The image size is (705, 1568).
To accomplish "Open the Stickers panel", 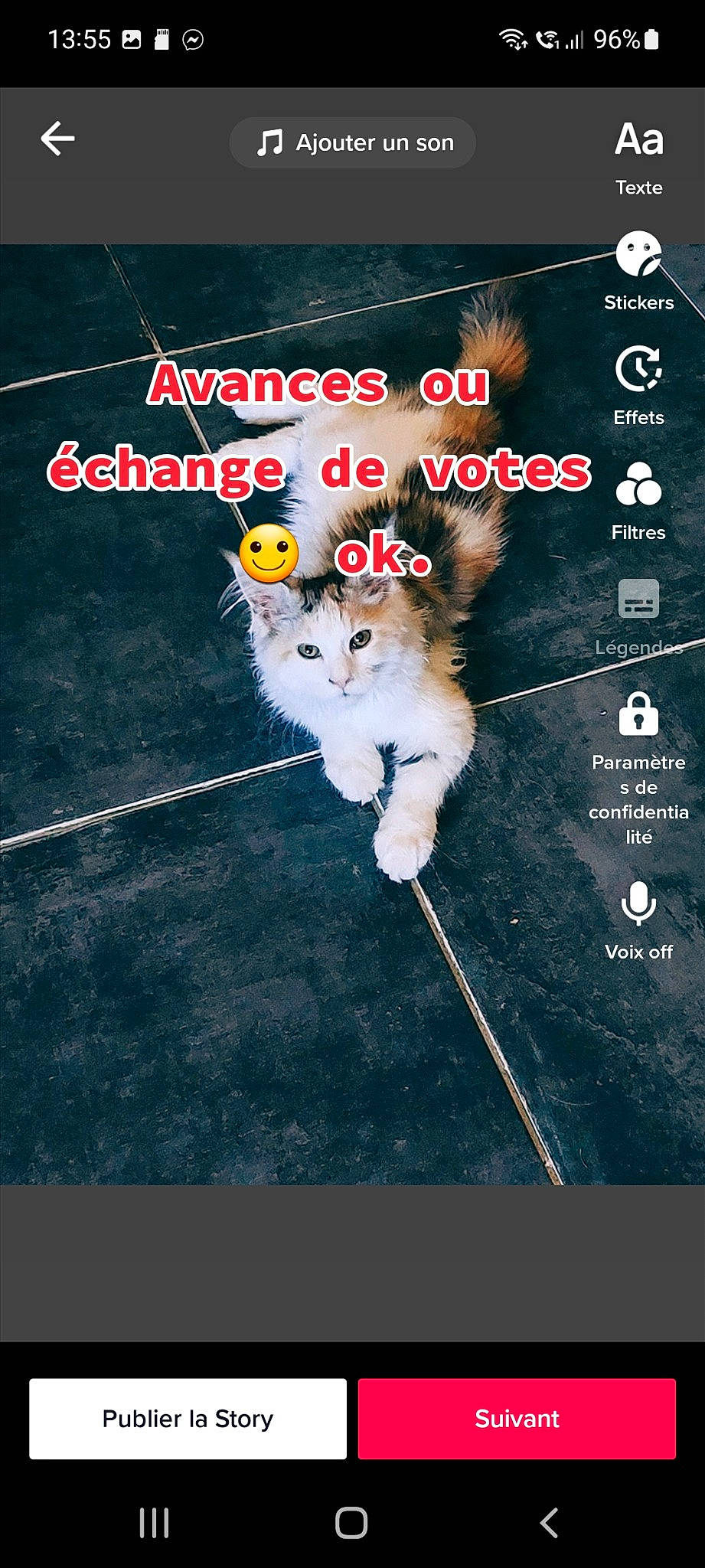I will (x=638, y=270).
